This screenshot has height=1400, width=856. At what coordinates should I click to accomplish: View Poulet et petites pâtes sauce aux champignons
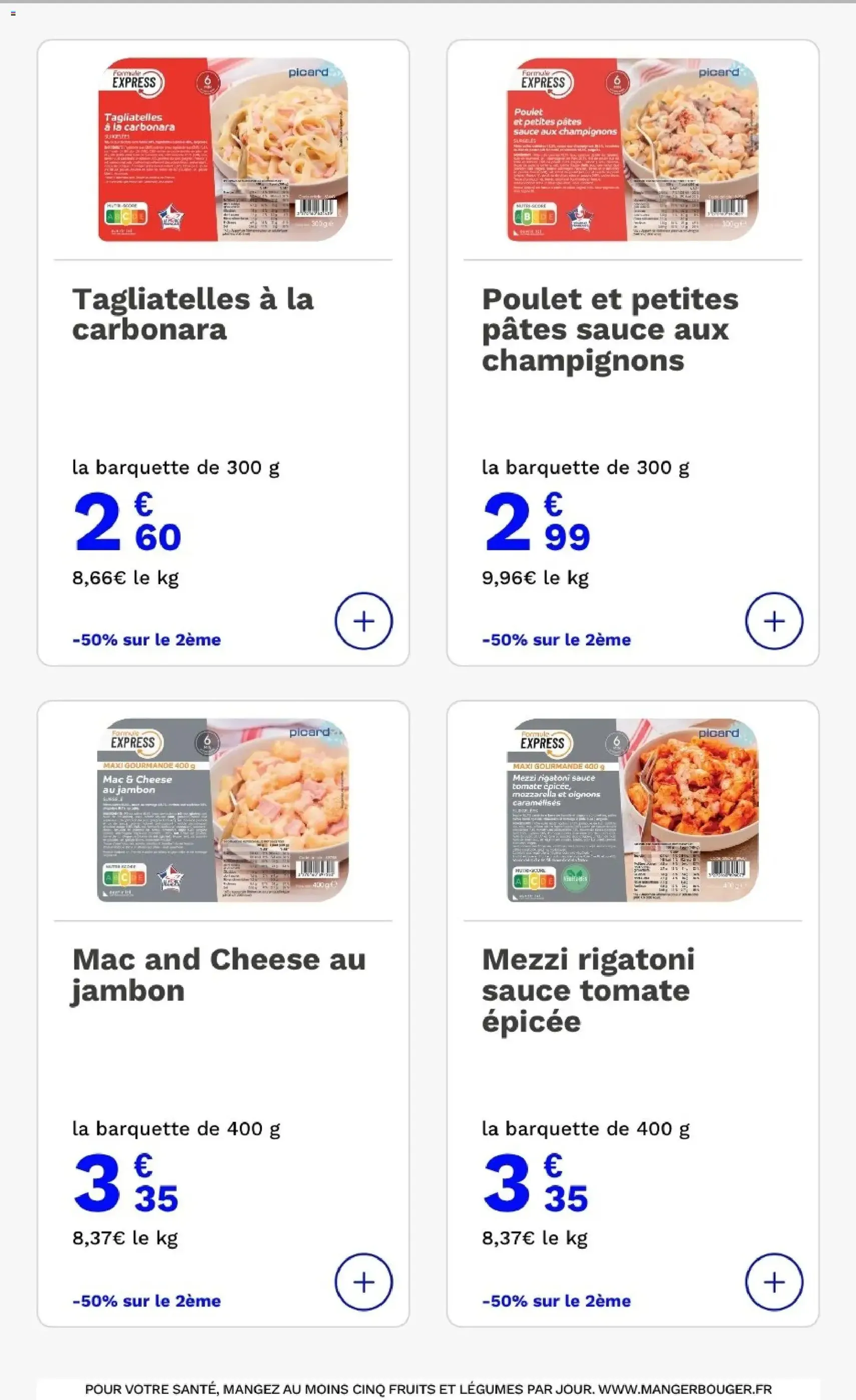[610, 329]
